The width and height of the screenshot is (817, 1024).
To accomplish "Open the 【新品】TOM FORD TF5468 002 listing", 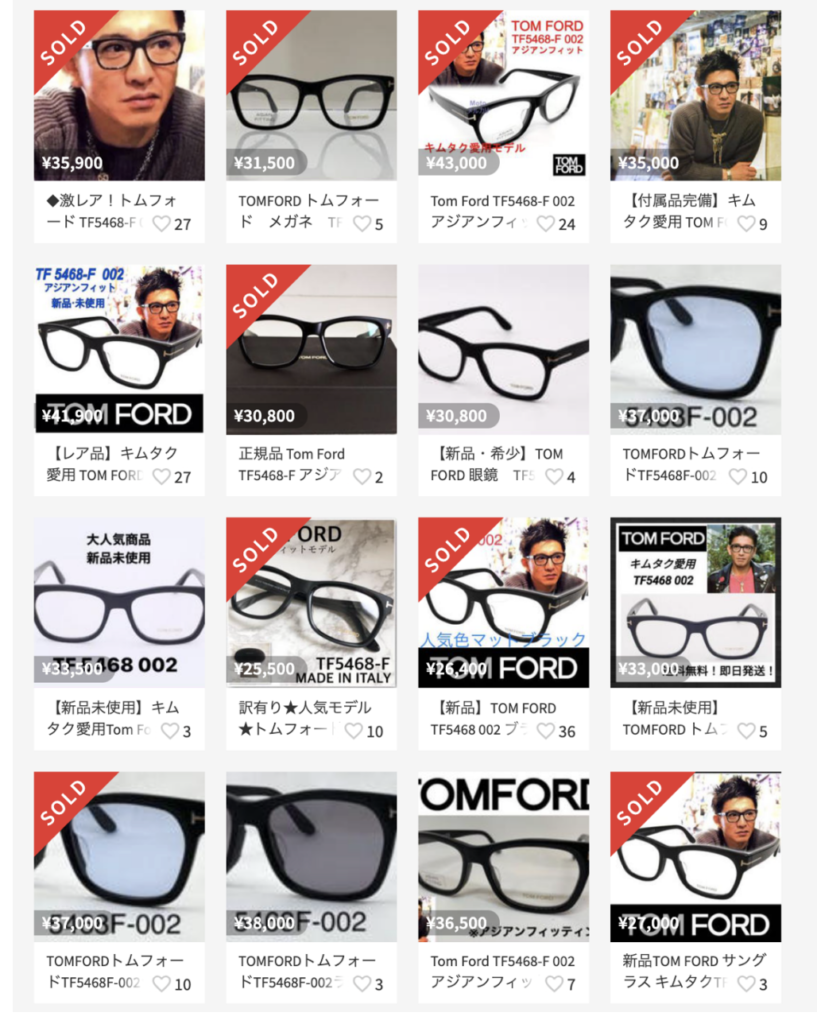I will tap(503, 602).
